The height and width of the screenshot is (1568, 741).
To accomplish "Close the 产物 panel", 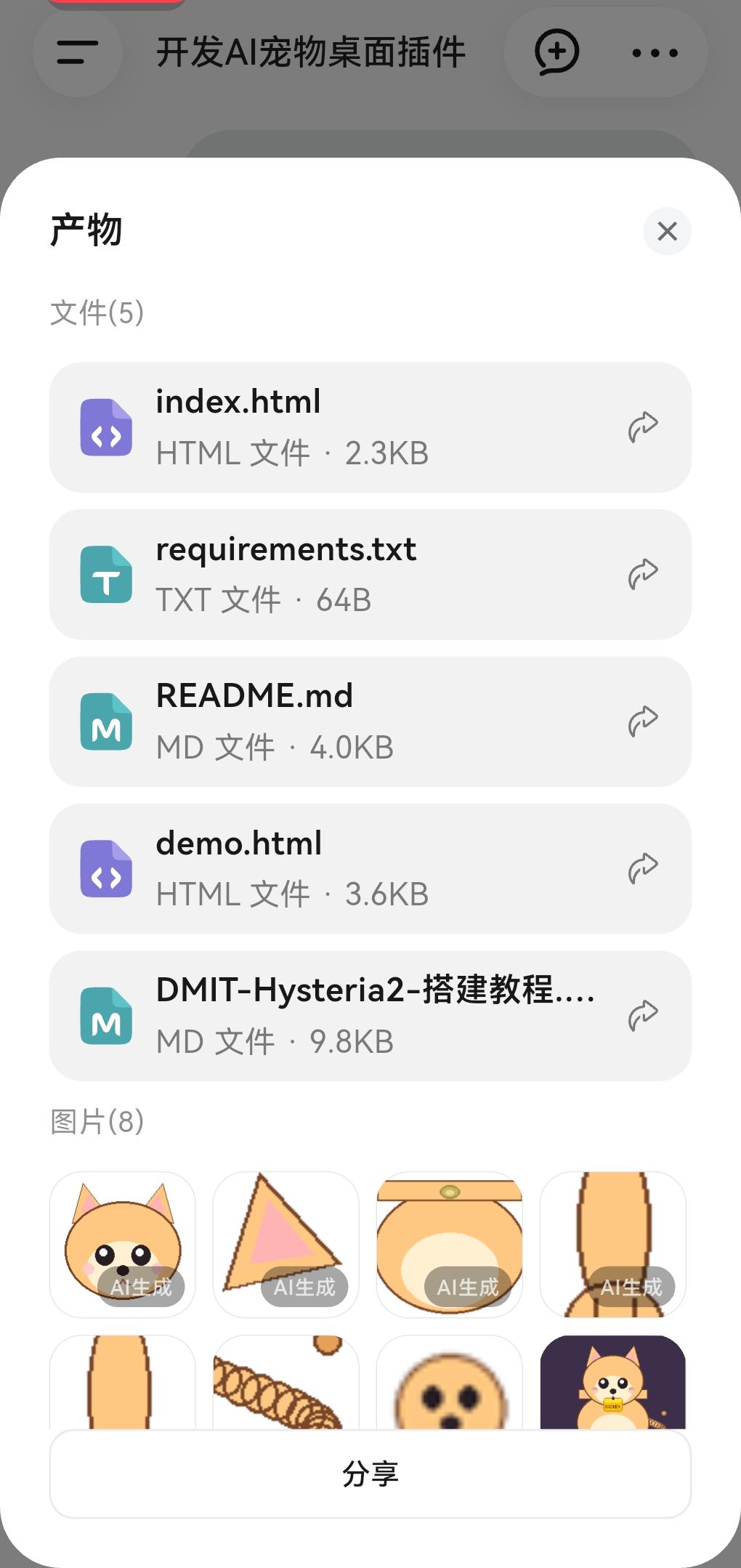I will point(667,231).
